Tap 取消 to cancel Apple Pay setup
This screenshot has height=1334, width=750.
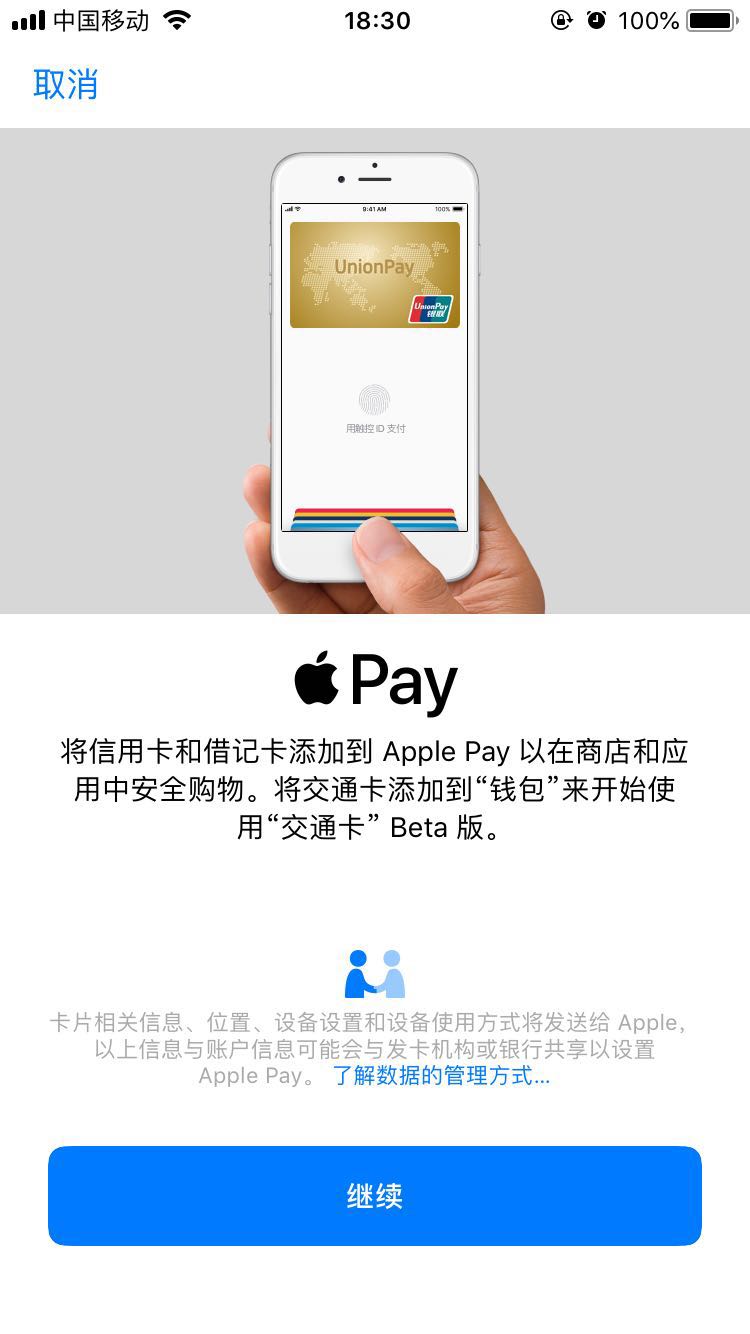coord(66,84)
